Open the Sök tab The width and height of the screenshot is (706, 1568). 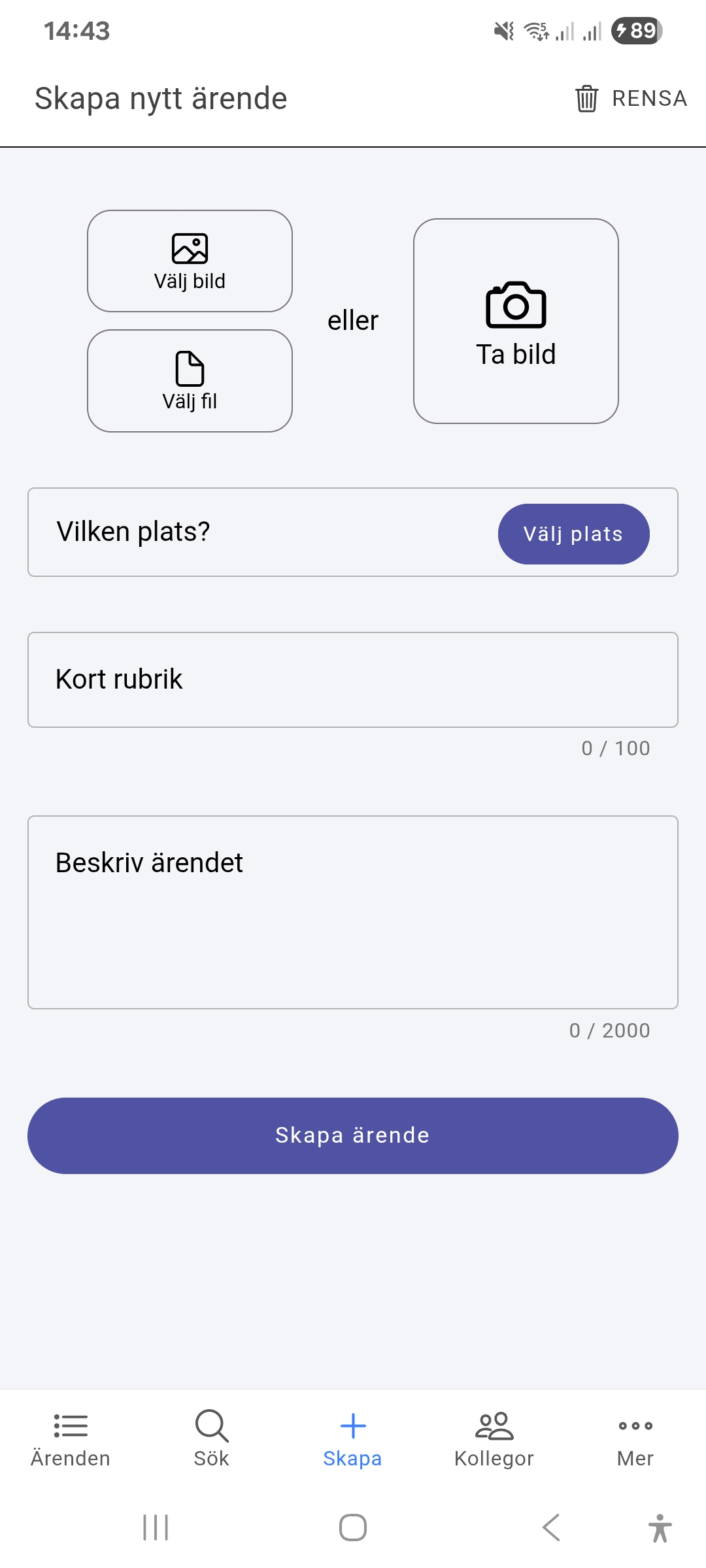(212, 1439)
